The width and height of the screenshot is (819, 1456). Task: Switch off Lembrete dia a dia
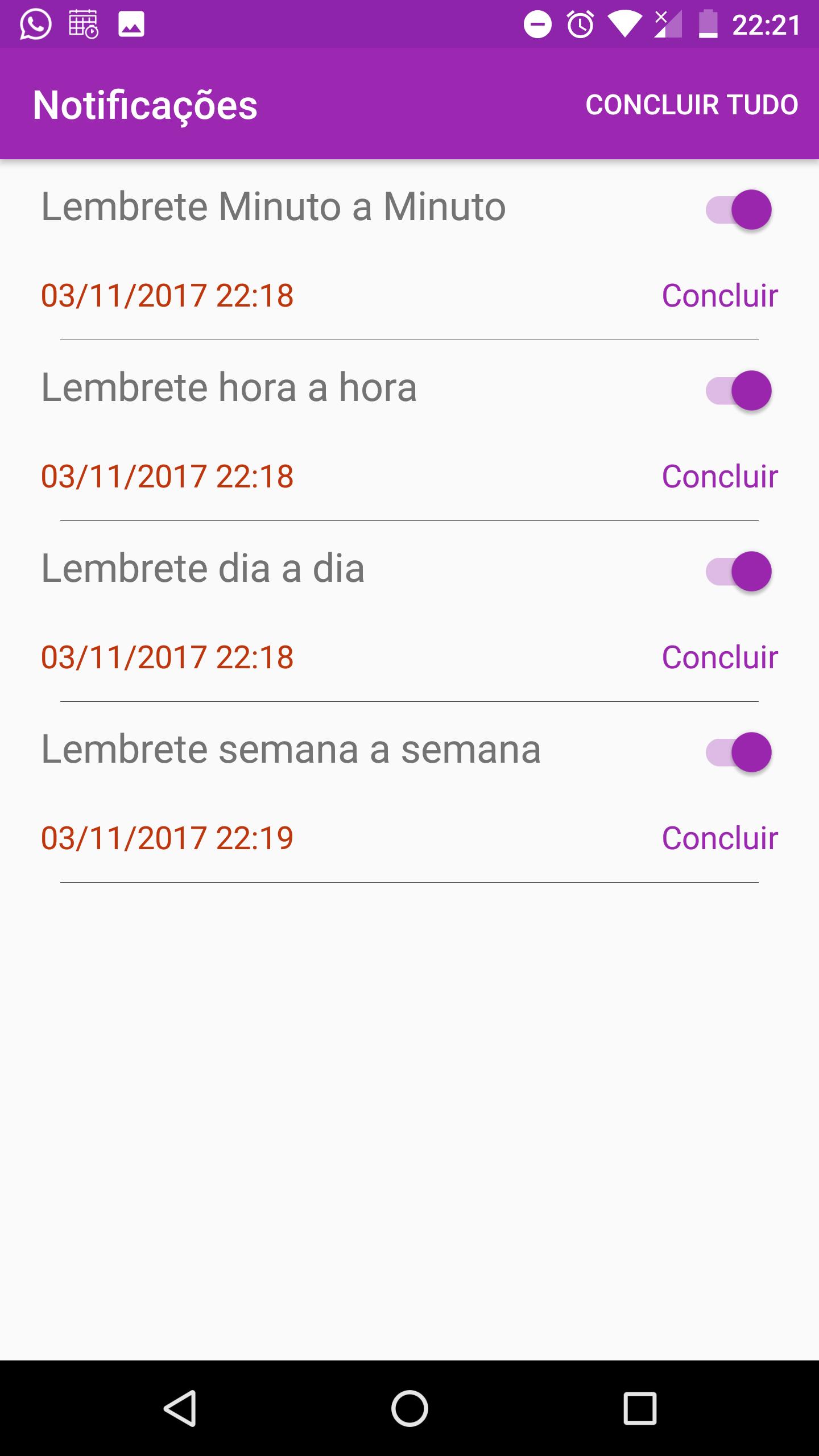739,571
